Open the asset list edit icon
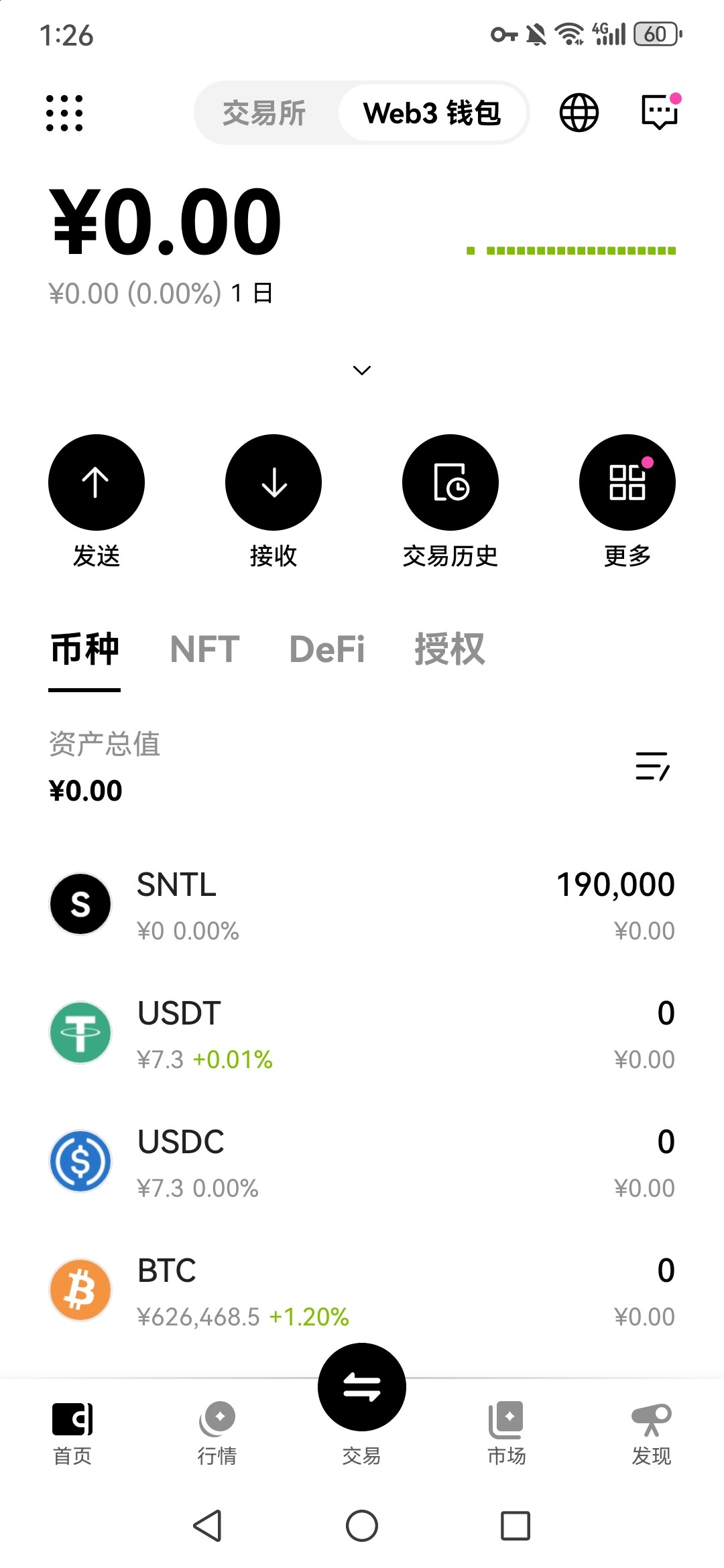The height and width of the screenshot is (1568, 724). point(652,766)
